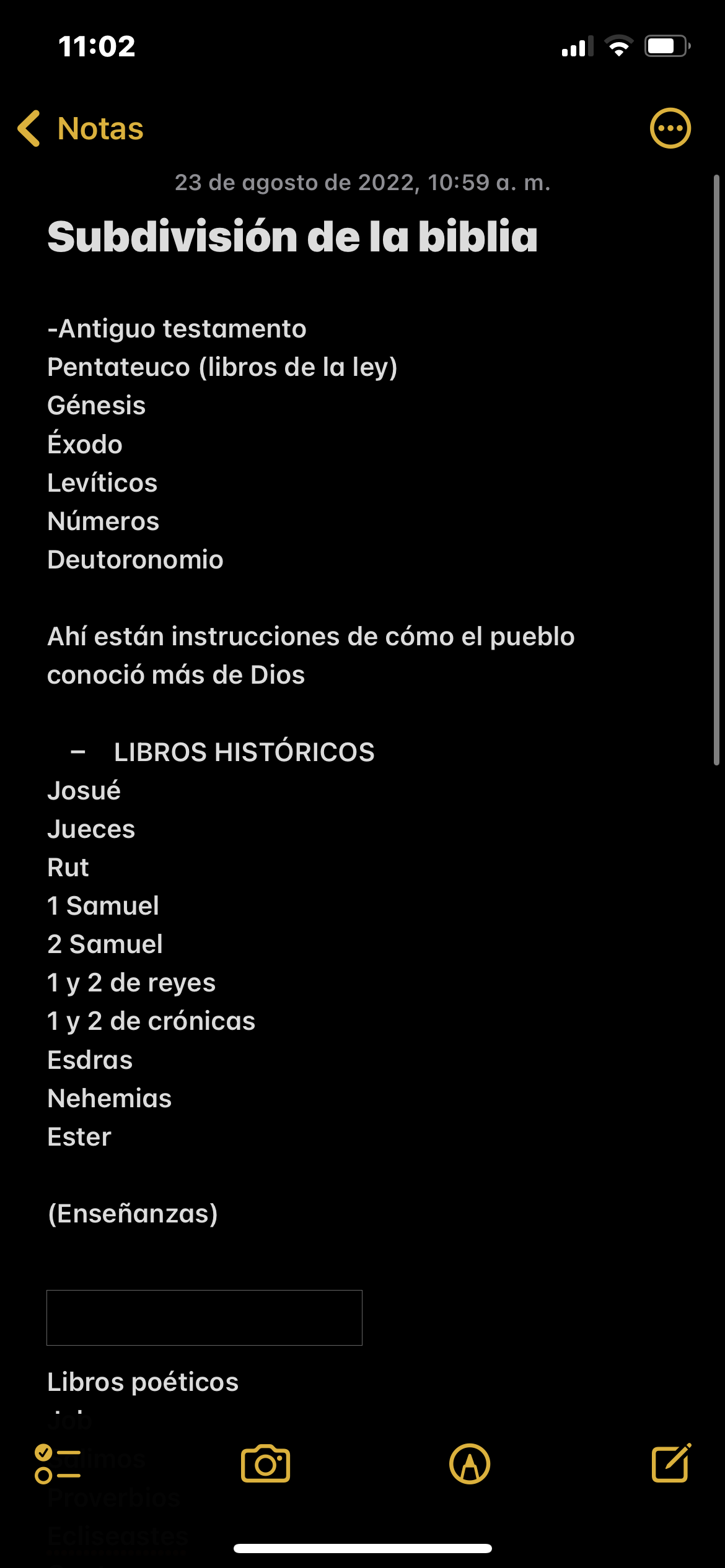Go back to Notas list
725x1568 pixels.
point(81,128)
